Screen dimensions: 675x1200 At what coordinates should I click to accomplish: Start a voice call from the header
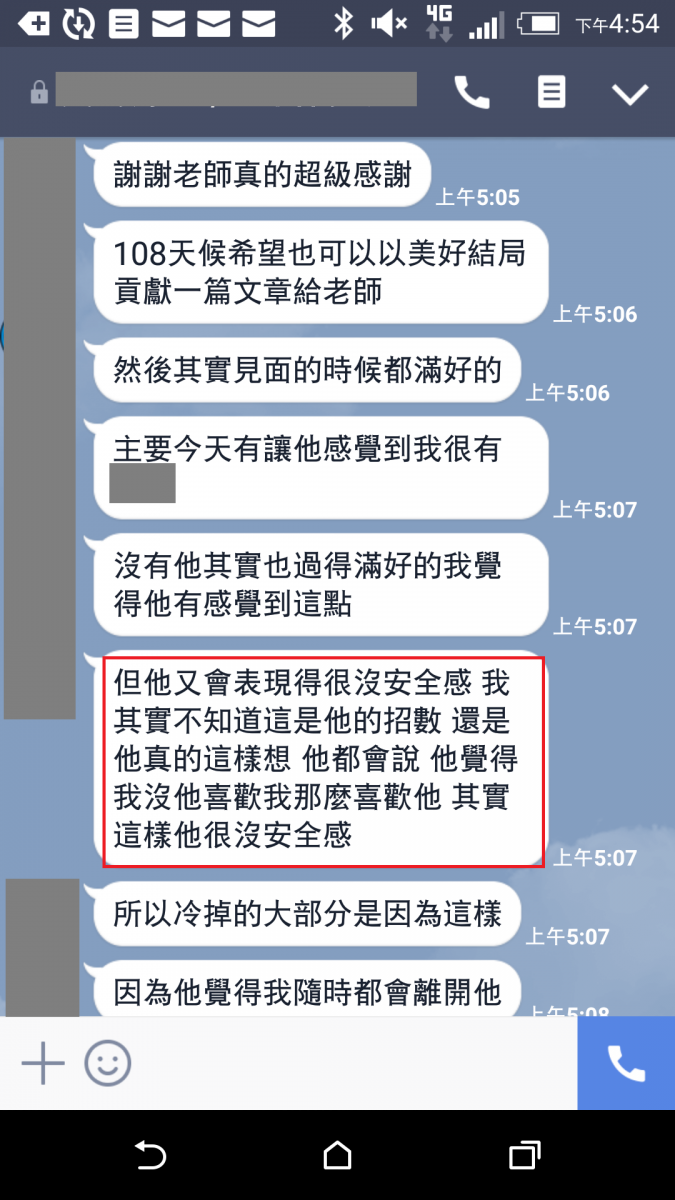[472, 93]
